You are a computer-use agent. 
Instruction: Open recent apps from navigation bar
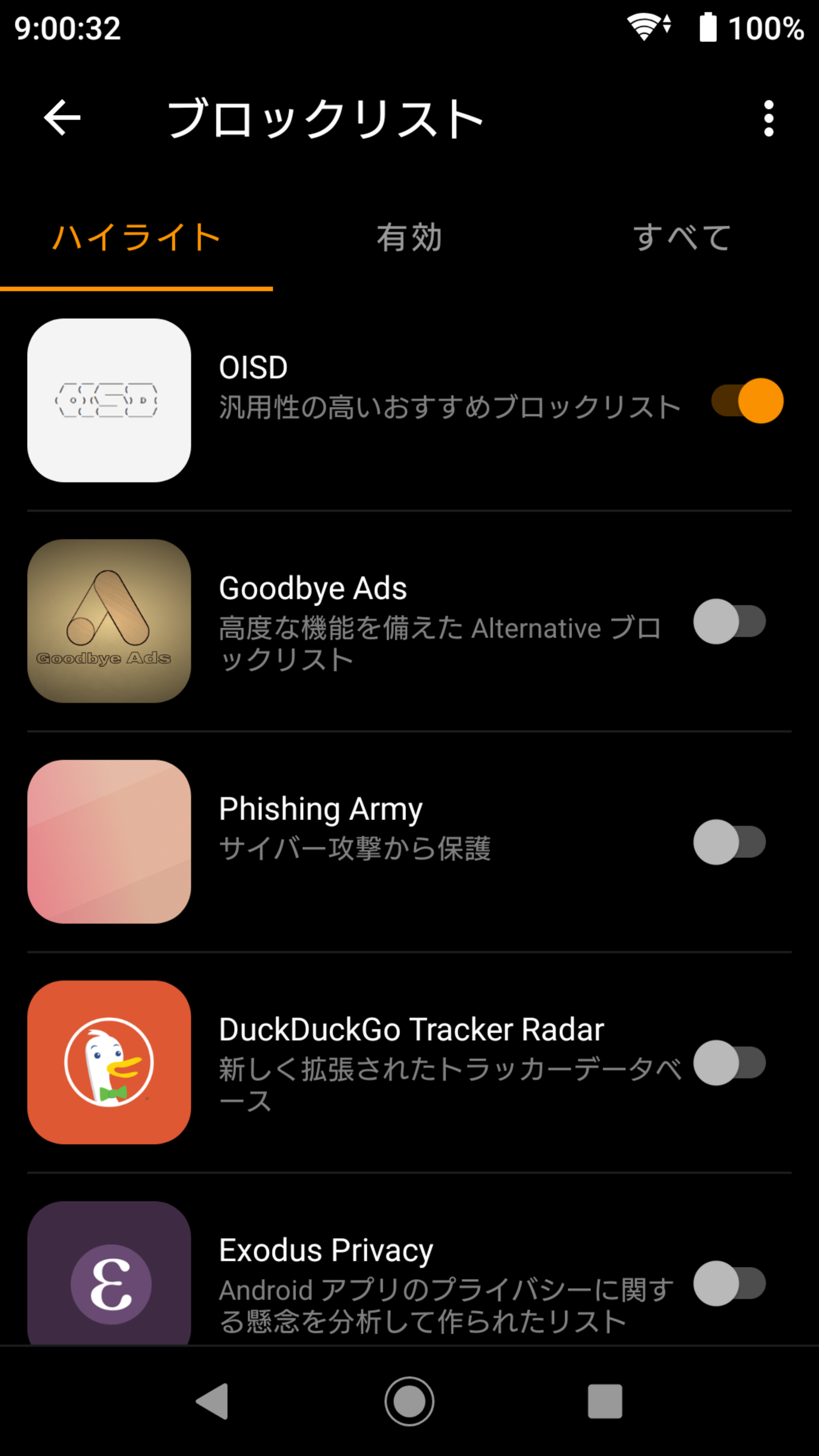coord(605,1401)
